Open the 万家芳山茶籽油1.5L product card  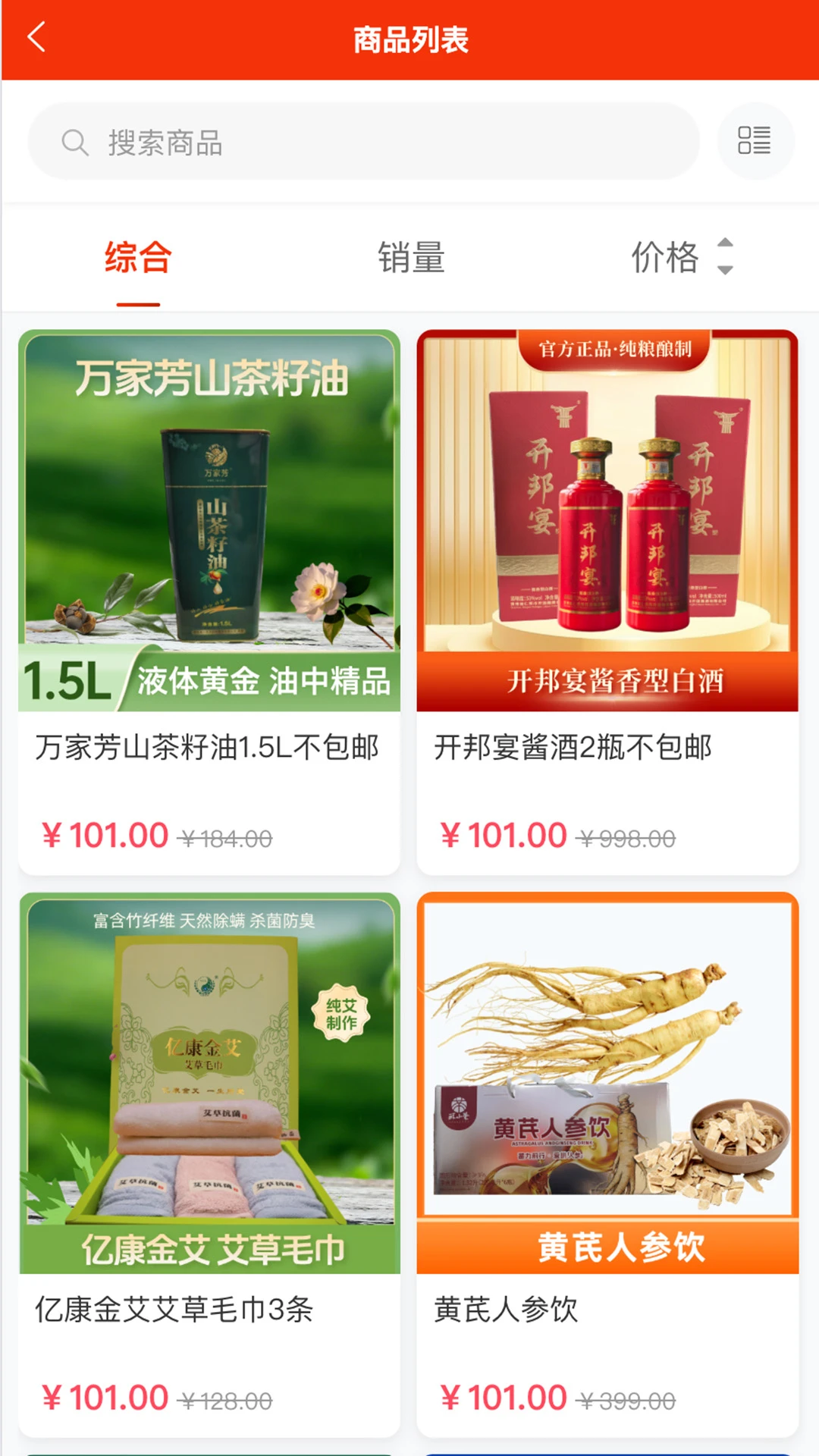pos(209,602)
